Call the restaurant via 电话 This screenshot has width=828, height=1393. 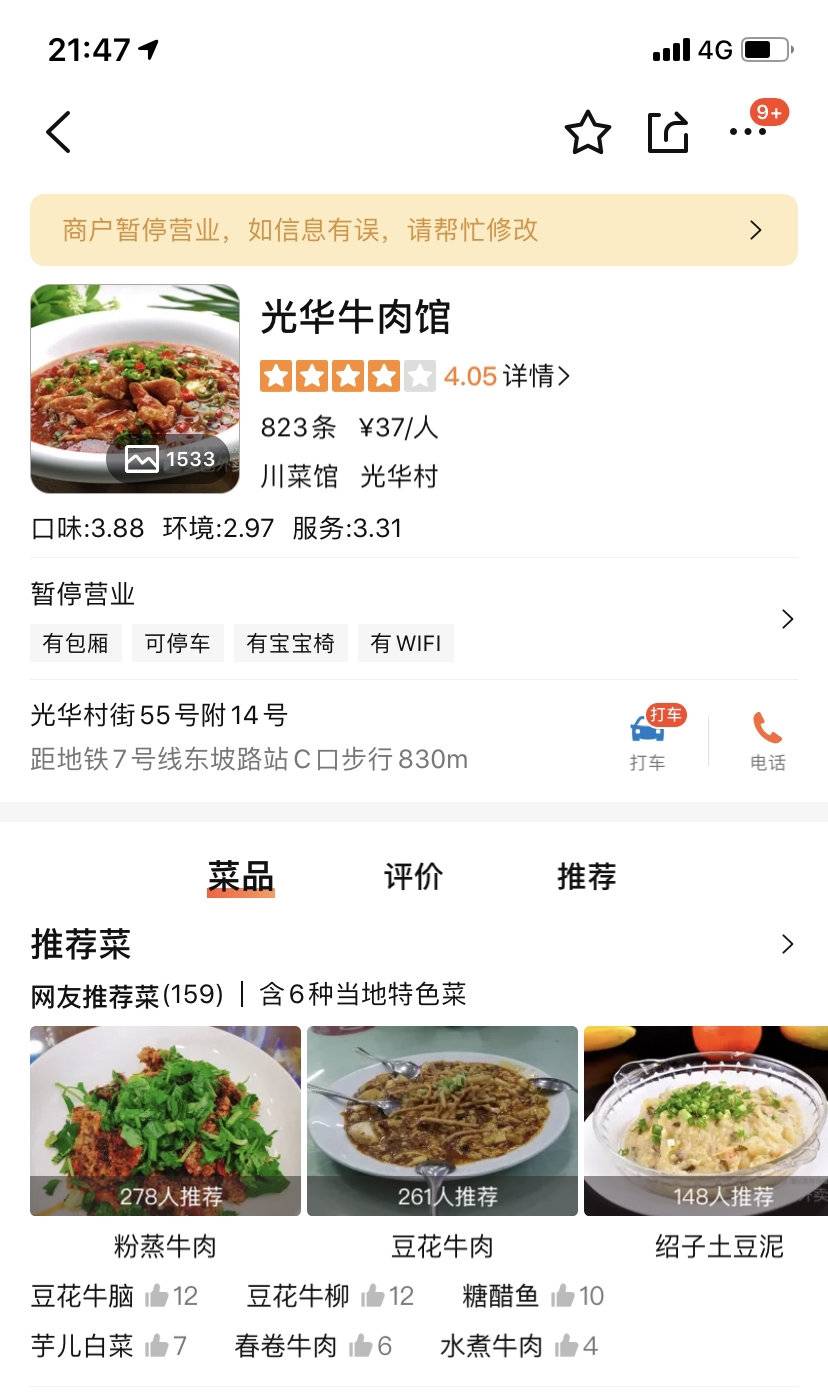click(767, 741)
